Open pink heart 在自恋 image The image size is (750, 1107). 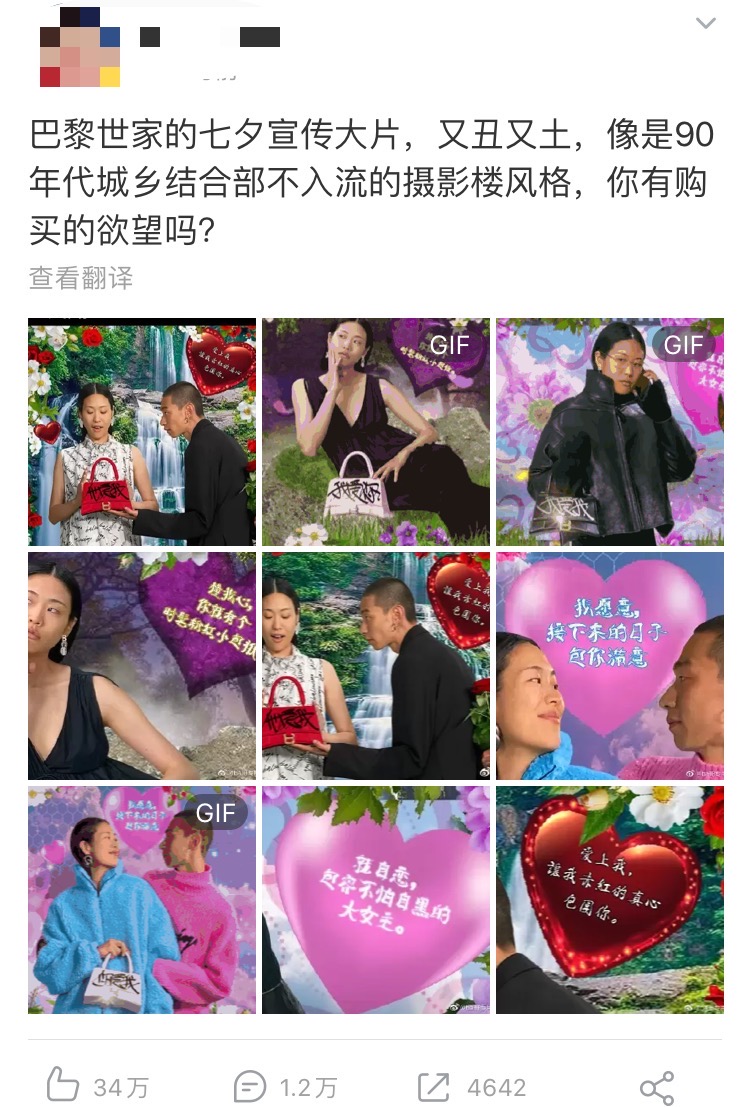coord(376,900)
